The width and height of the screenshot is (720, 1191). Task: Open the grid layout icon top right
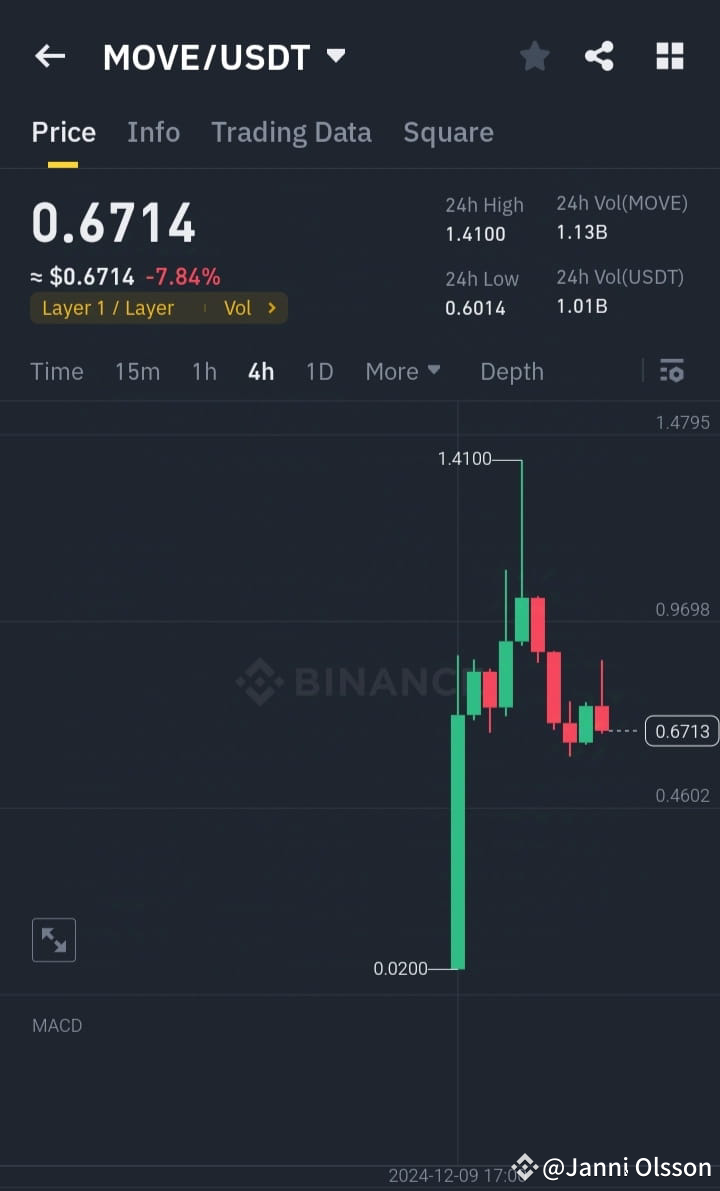[668, 56]
